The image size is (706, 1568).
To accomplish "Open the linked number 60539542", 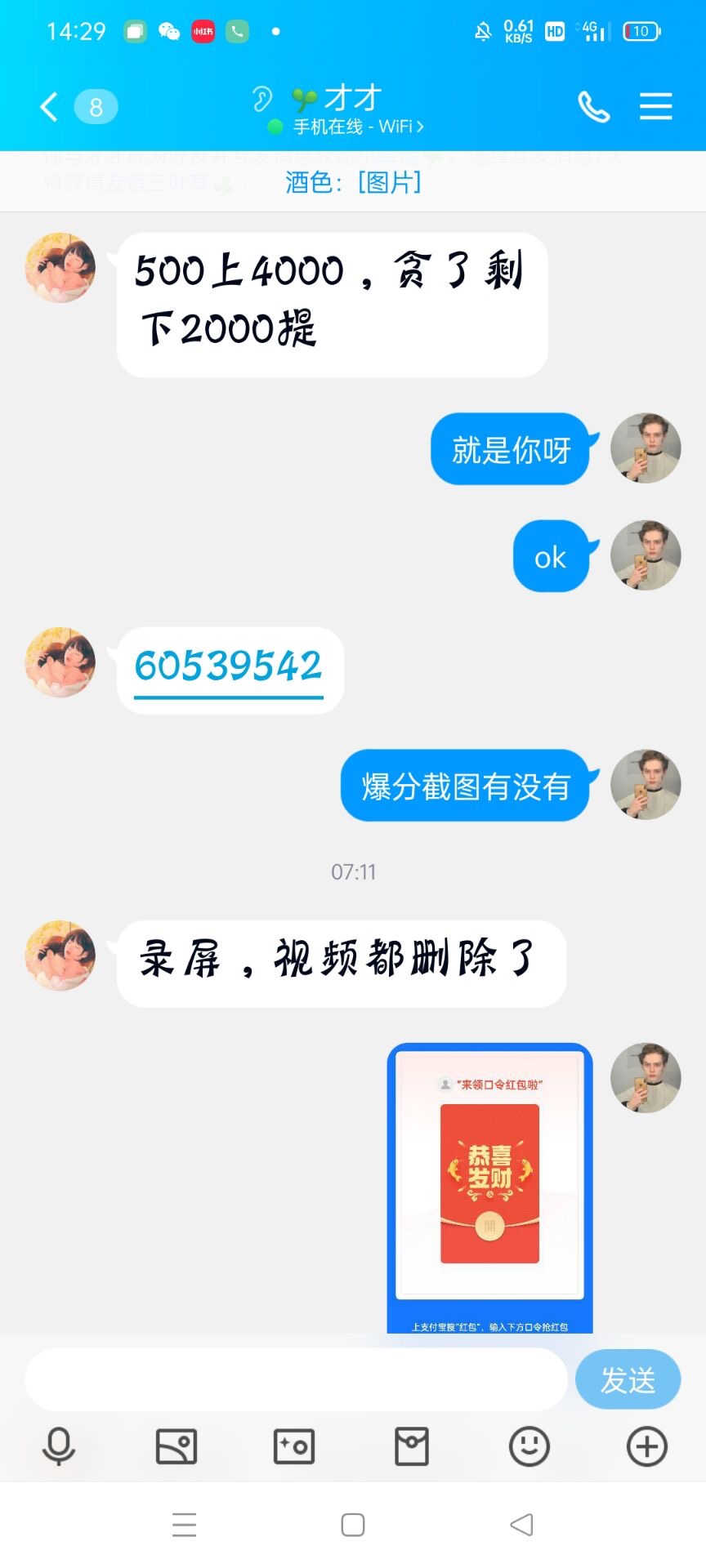I will 229,666.
